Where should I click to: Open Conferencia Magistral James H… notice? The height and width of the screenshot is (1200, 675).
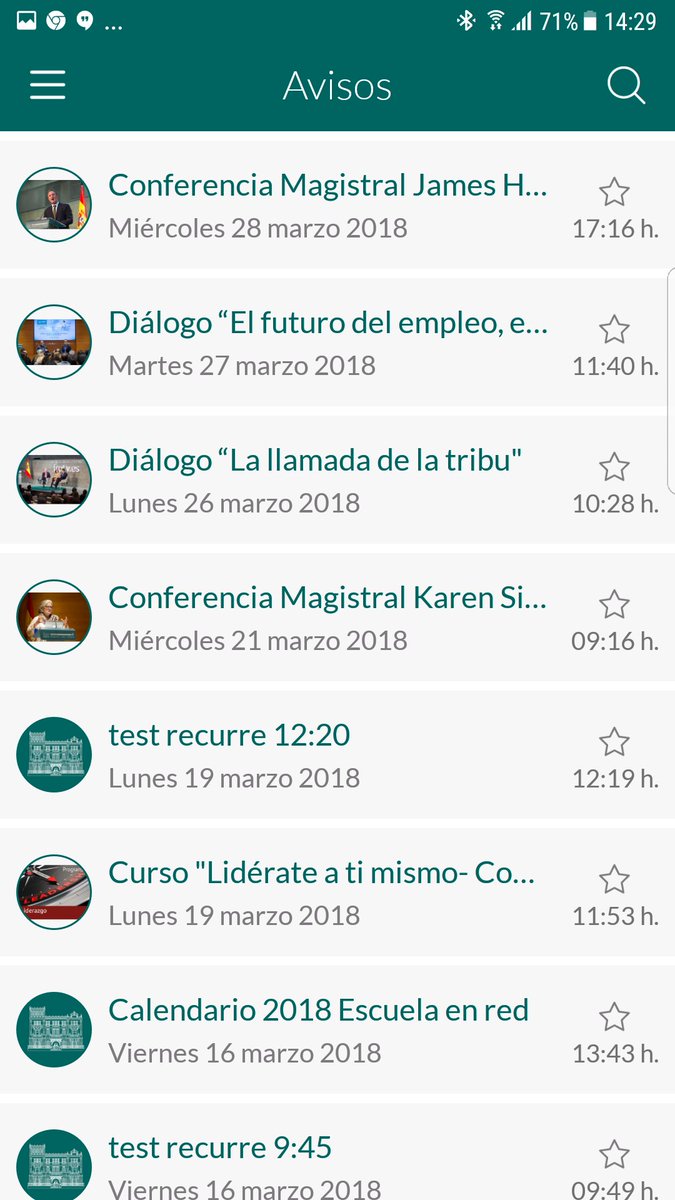(x=337, y=205)
